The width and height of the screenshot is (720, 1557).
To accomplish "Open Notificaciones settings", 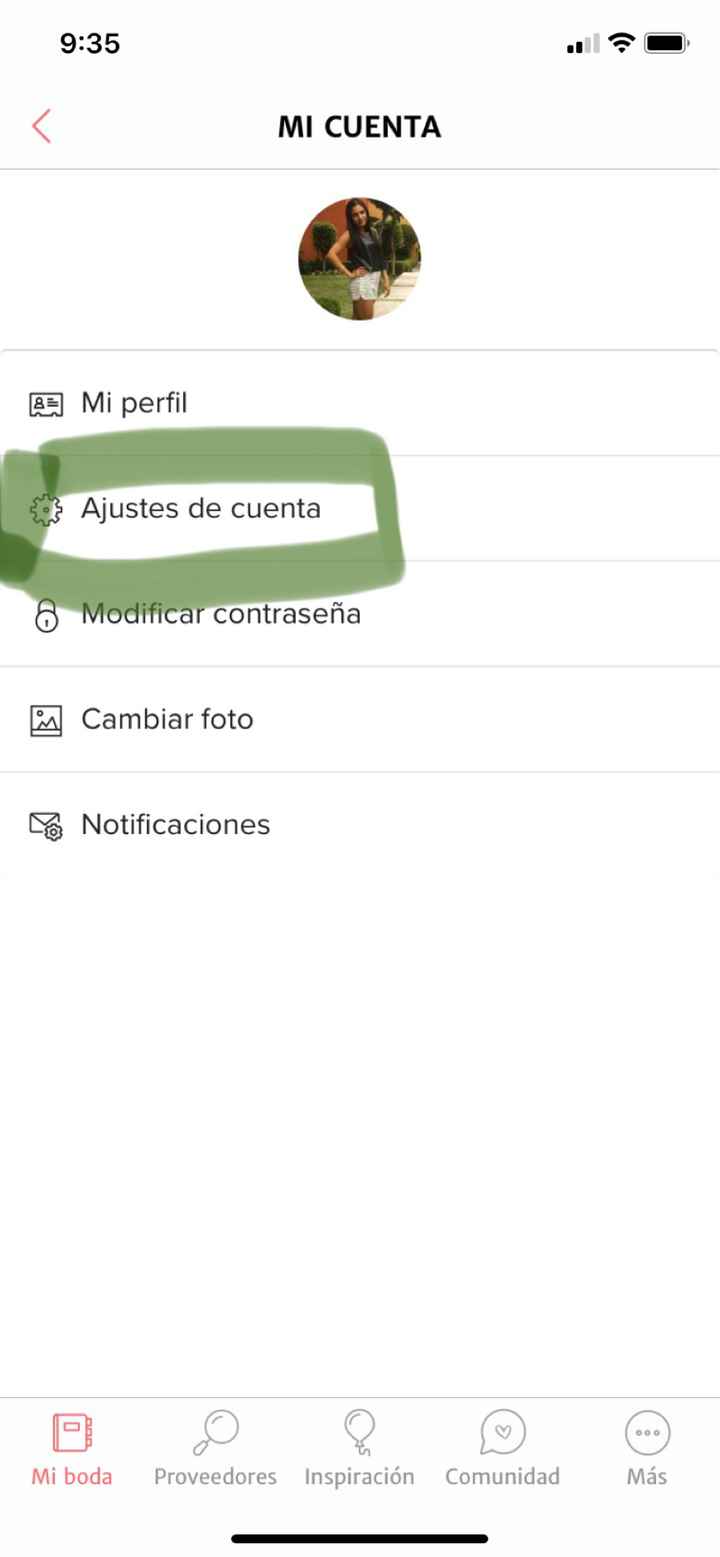I will click(175, 825).
